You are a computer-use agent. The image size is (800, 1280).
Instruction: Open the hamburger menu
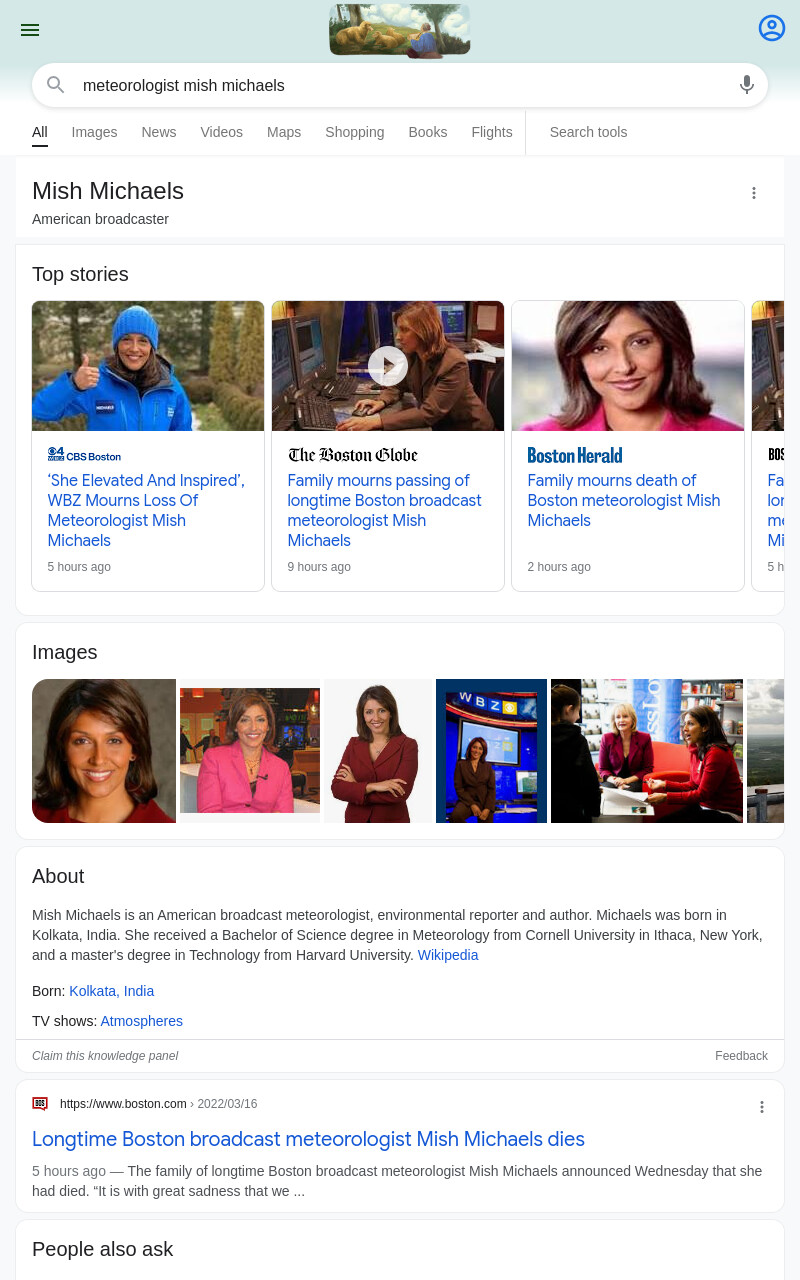tap(30, 30)
